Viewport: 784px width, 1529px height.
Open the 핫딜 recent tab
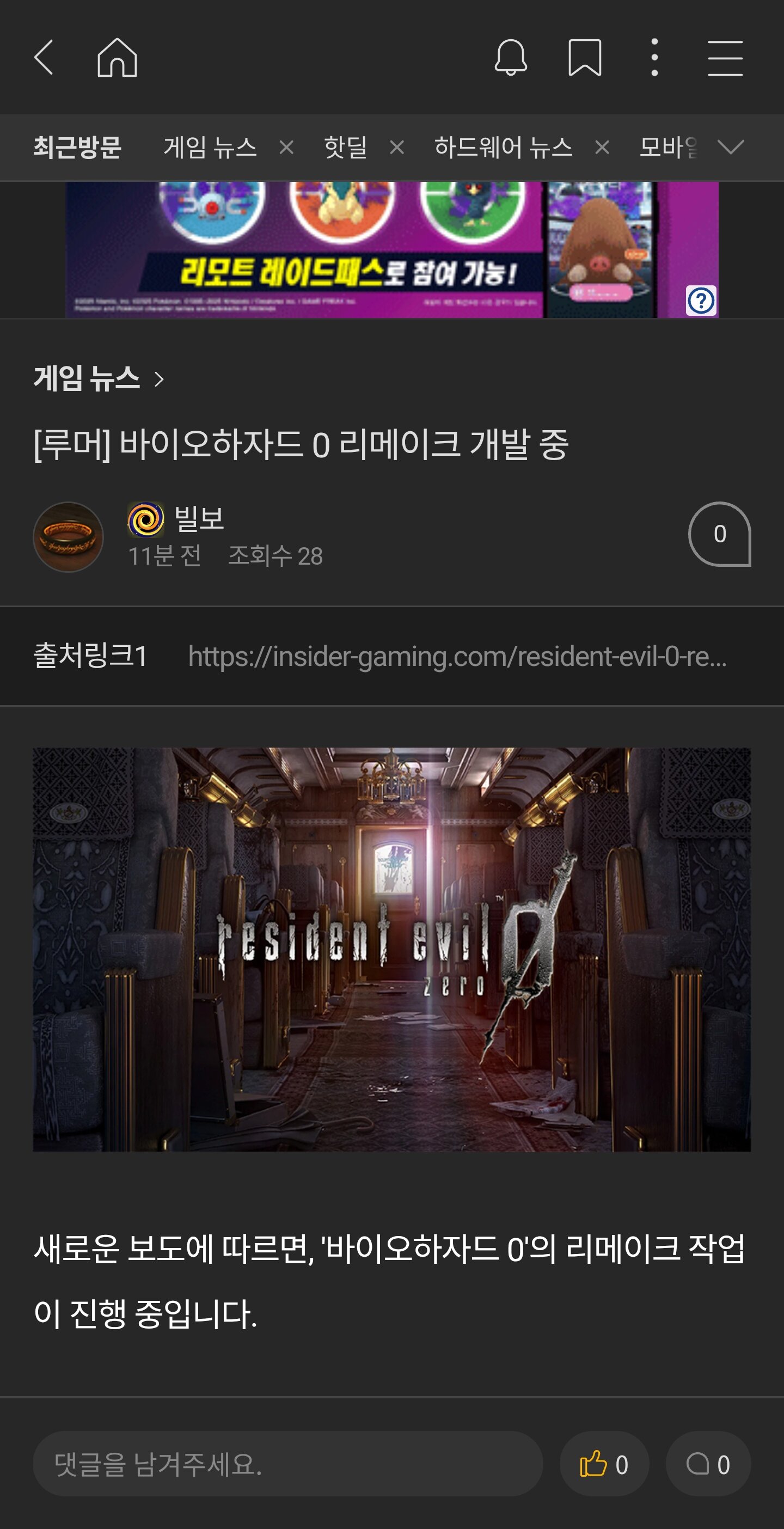coord(345,147)
